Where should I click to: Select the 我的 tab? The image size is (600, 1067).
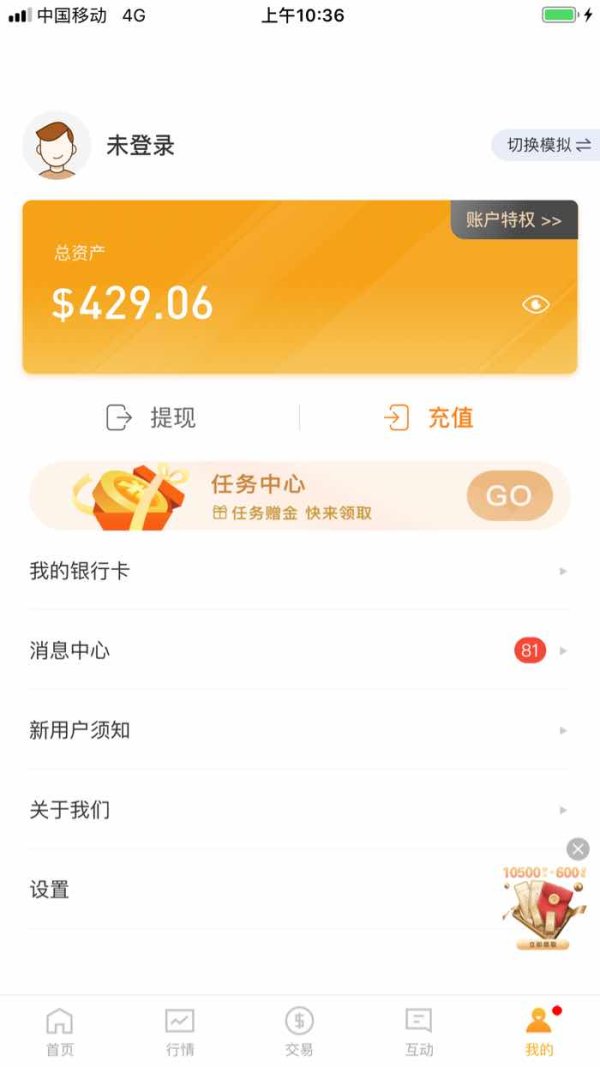[x=539, y=1032]
